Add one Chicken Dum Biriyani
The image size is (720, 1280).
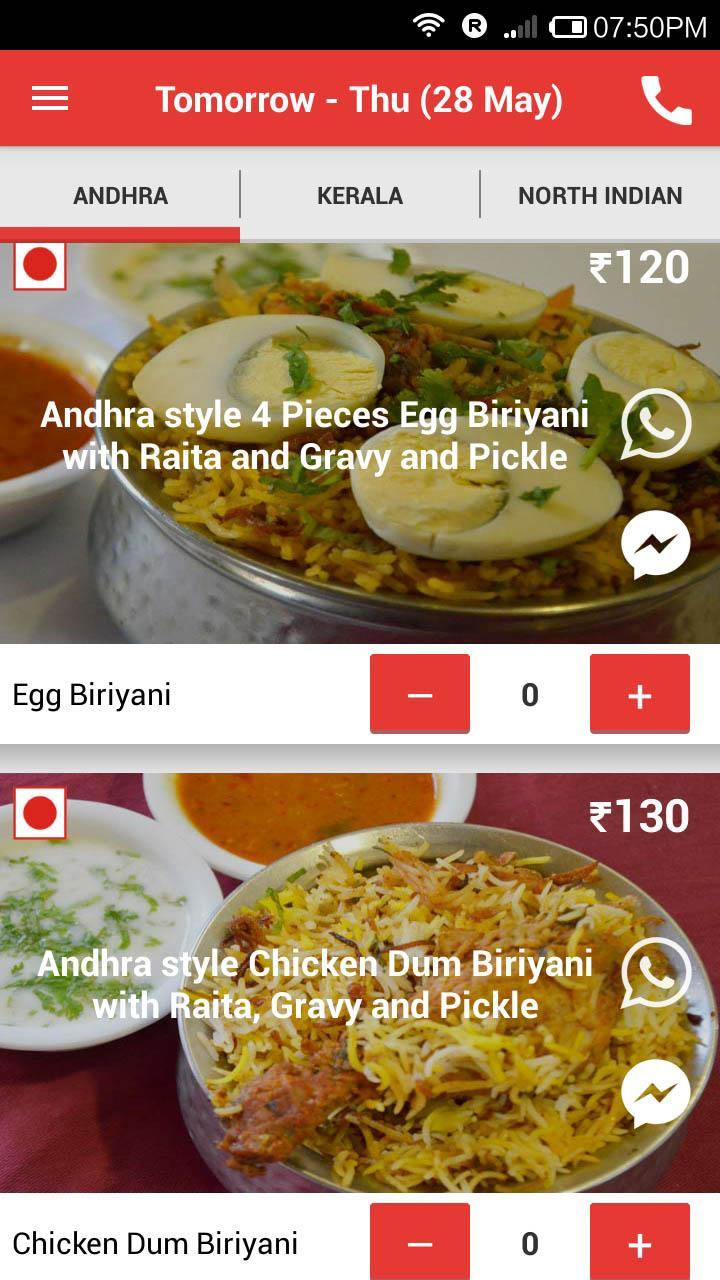[640, 1243]
